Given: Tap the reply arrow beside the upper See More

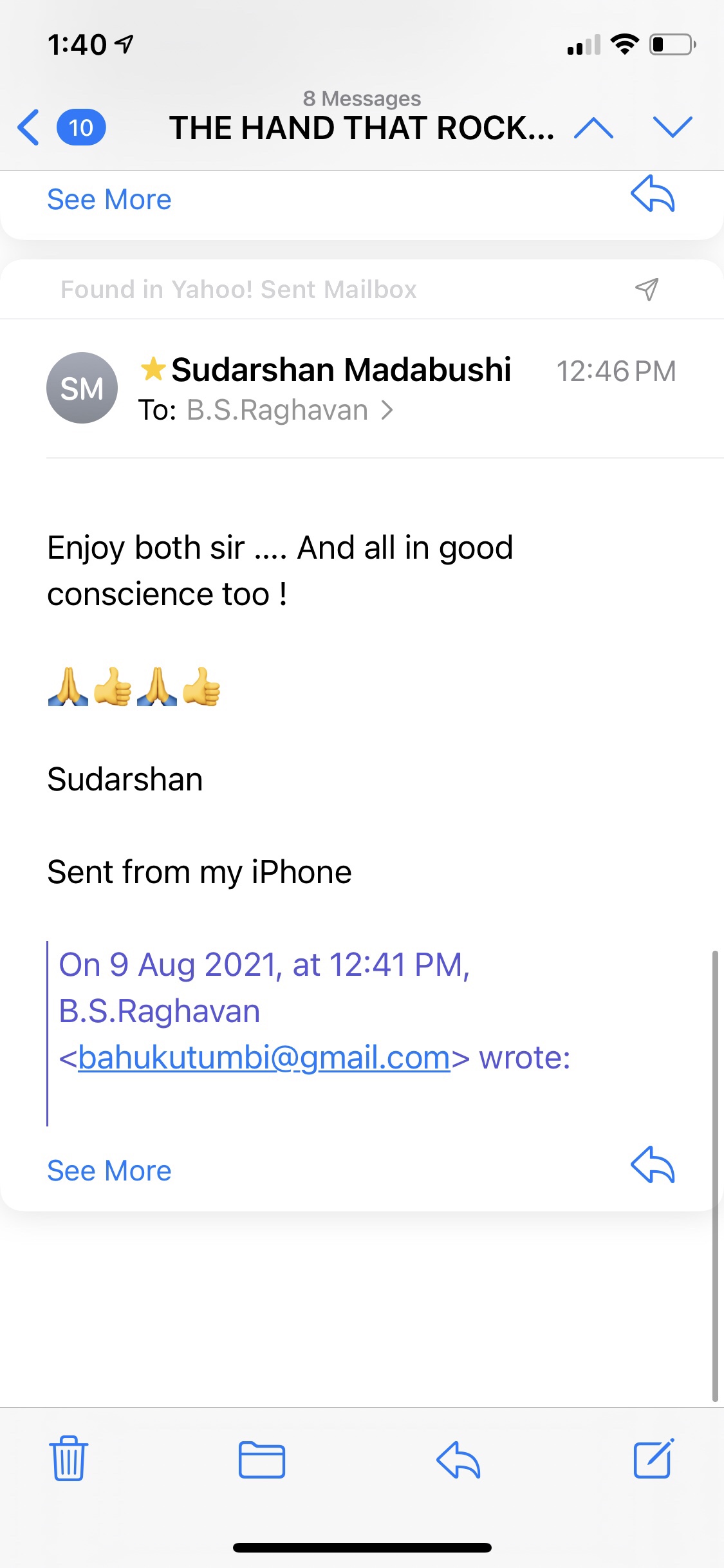Looking at the screenshot, I should (653, 194).
